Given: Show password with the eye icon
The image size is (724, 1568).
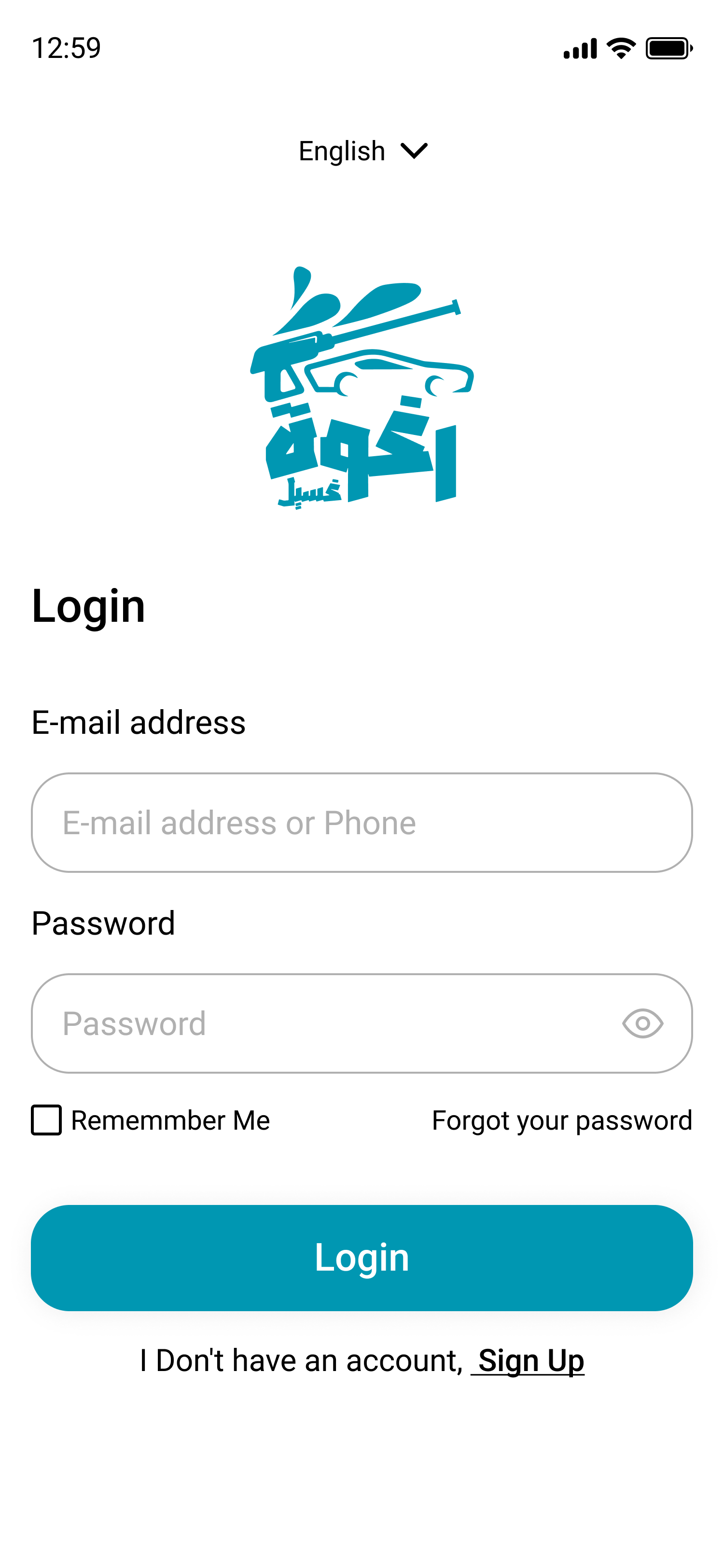Looking at the screenshot, I should (x=642, y=1023).
